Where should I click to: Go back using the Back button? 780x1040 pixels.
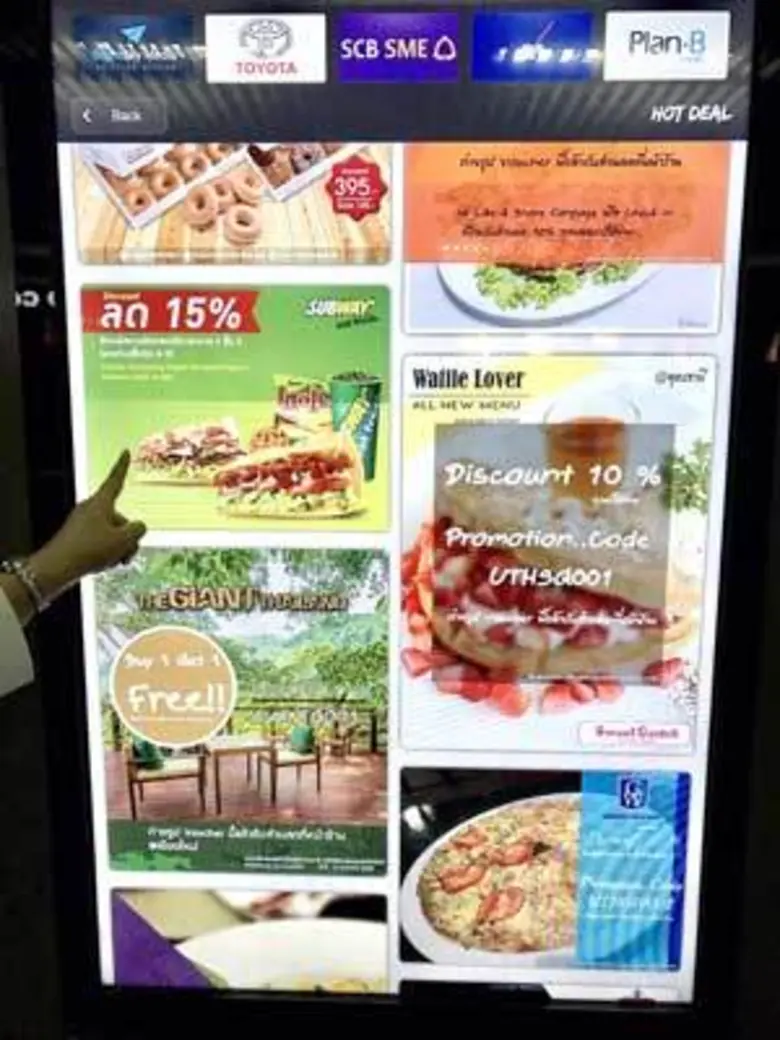(x=118, y=116)
